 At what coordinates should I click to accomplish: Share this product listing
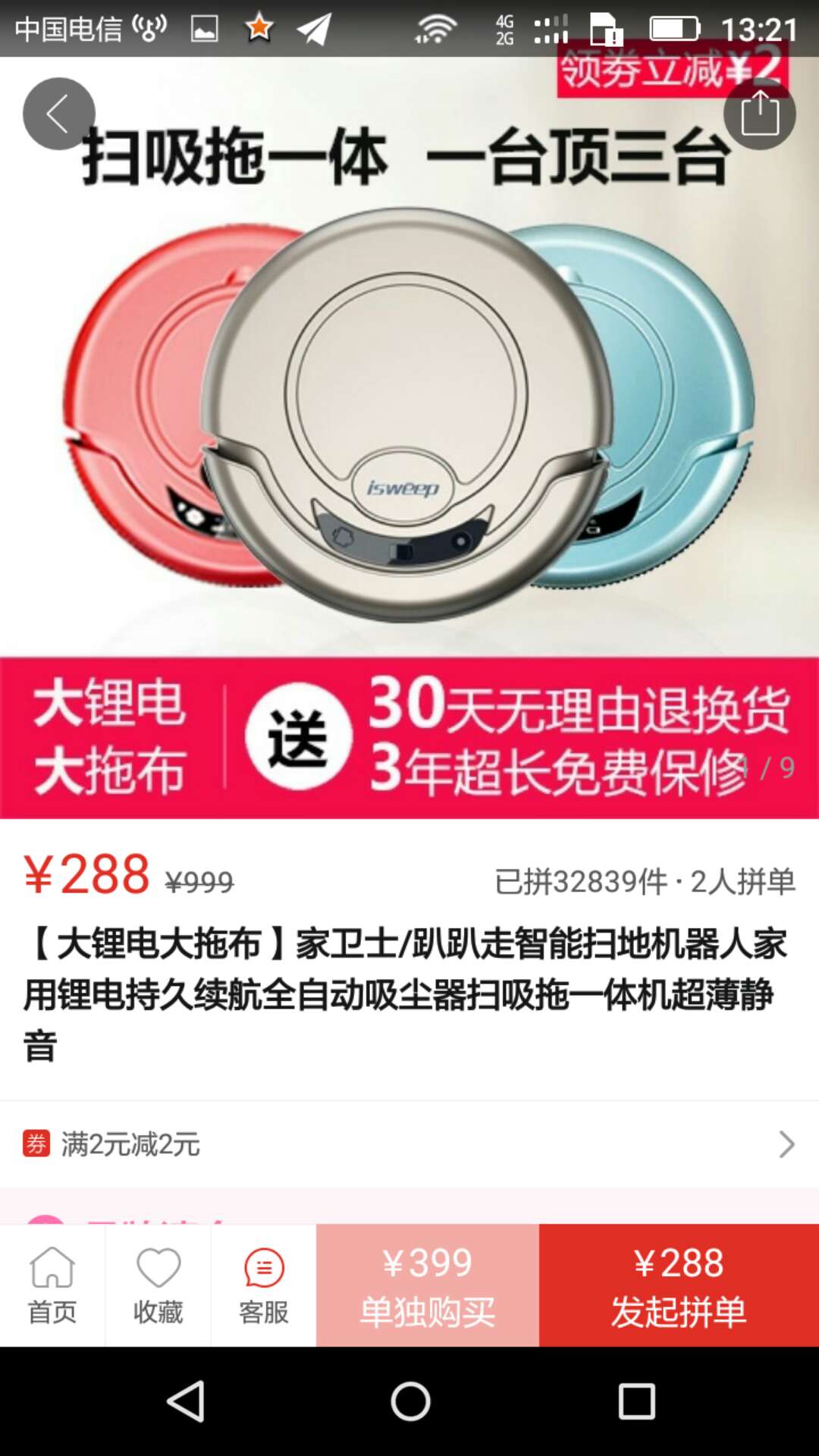click(x=759, y=114)
